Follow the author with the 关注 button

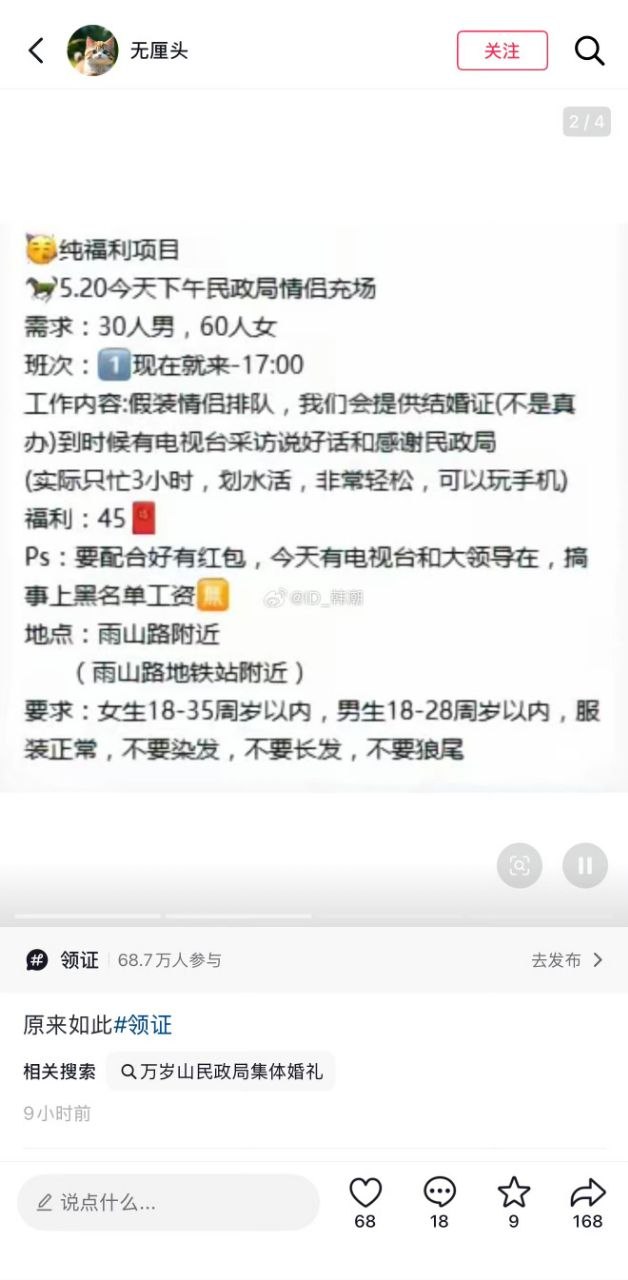pos(502,51)
